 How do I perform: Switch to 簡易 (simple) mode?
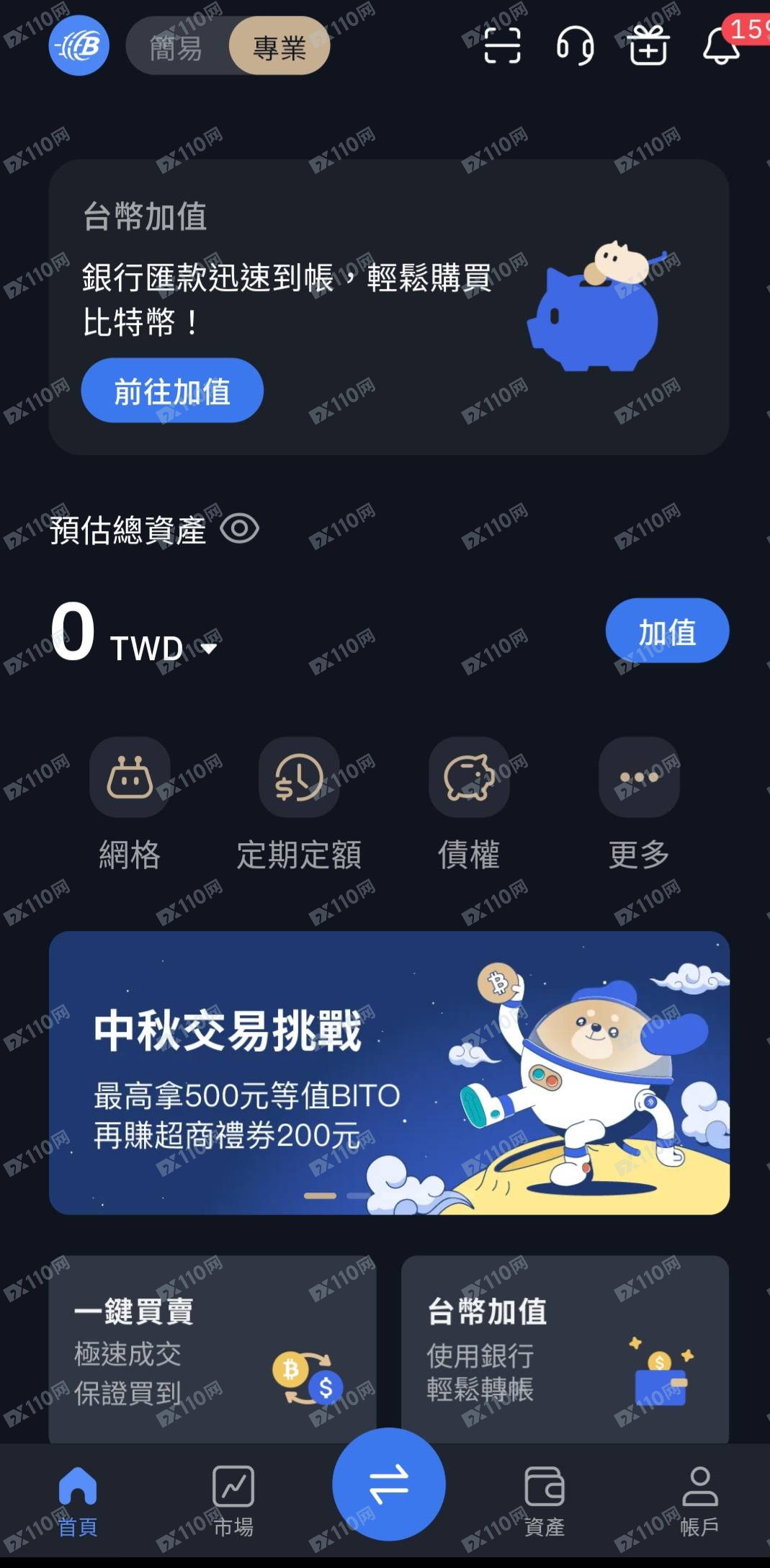[x=176, y=48]
